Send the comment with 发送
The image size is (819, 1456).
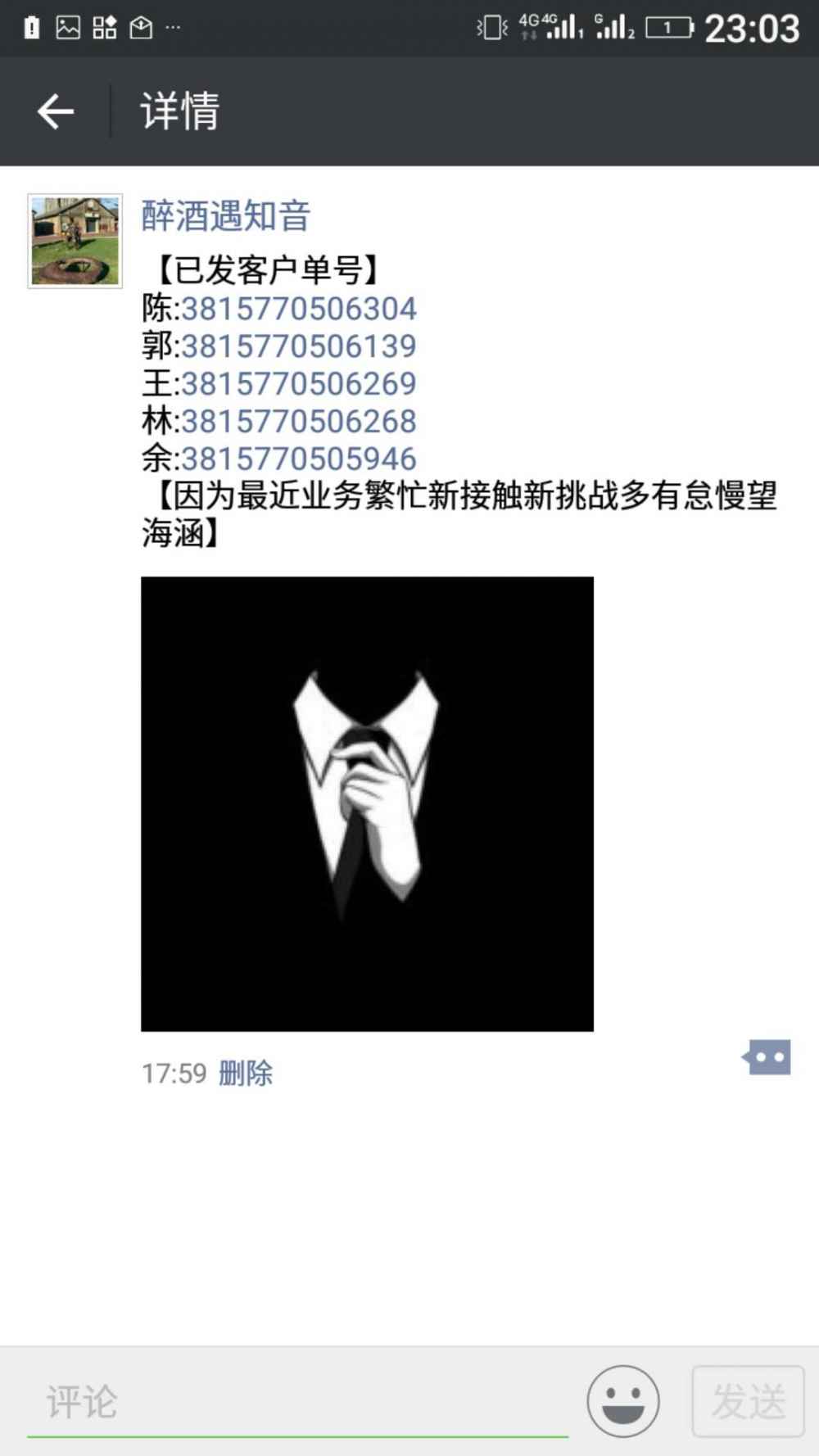pyautogui.click(x=748, y=1401)
